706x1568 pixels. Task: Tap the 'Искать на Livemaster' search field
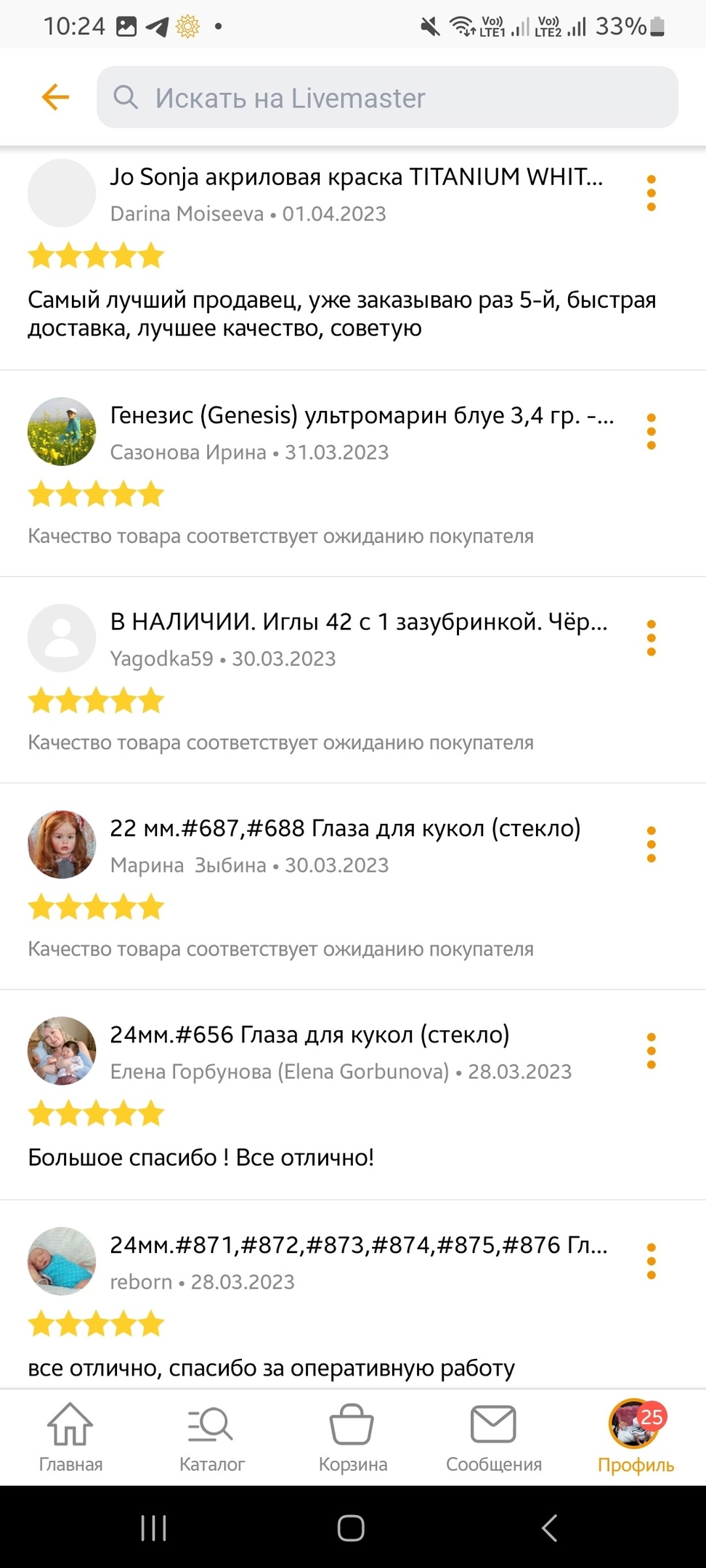(x=387, y=97)
